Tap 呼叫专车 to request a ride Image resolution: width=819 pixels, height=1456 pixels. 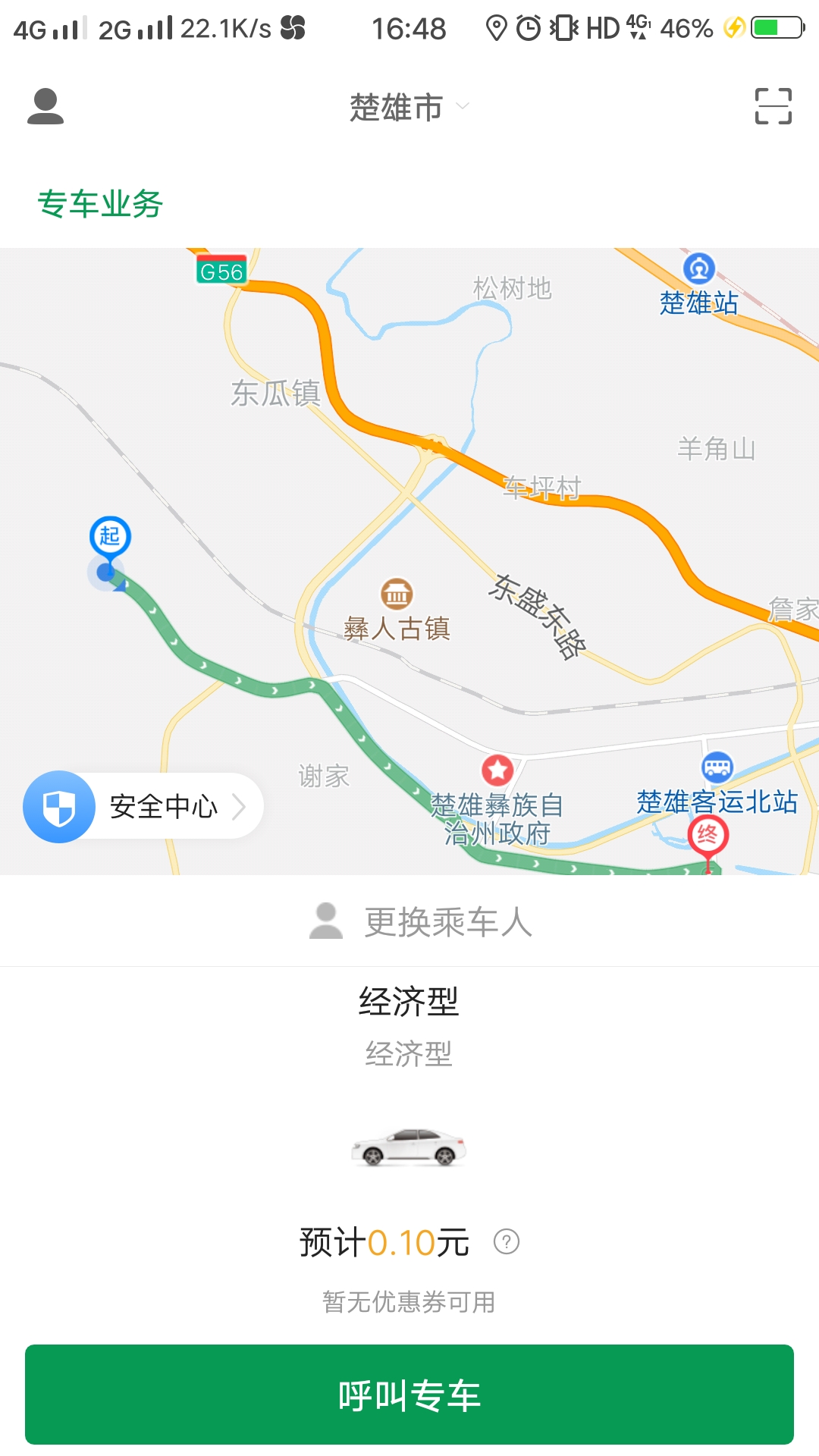[409, 1395]
